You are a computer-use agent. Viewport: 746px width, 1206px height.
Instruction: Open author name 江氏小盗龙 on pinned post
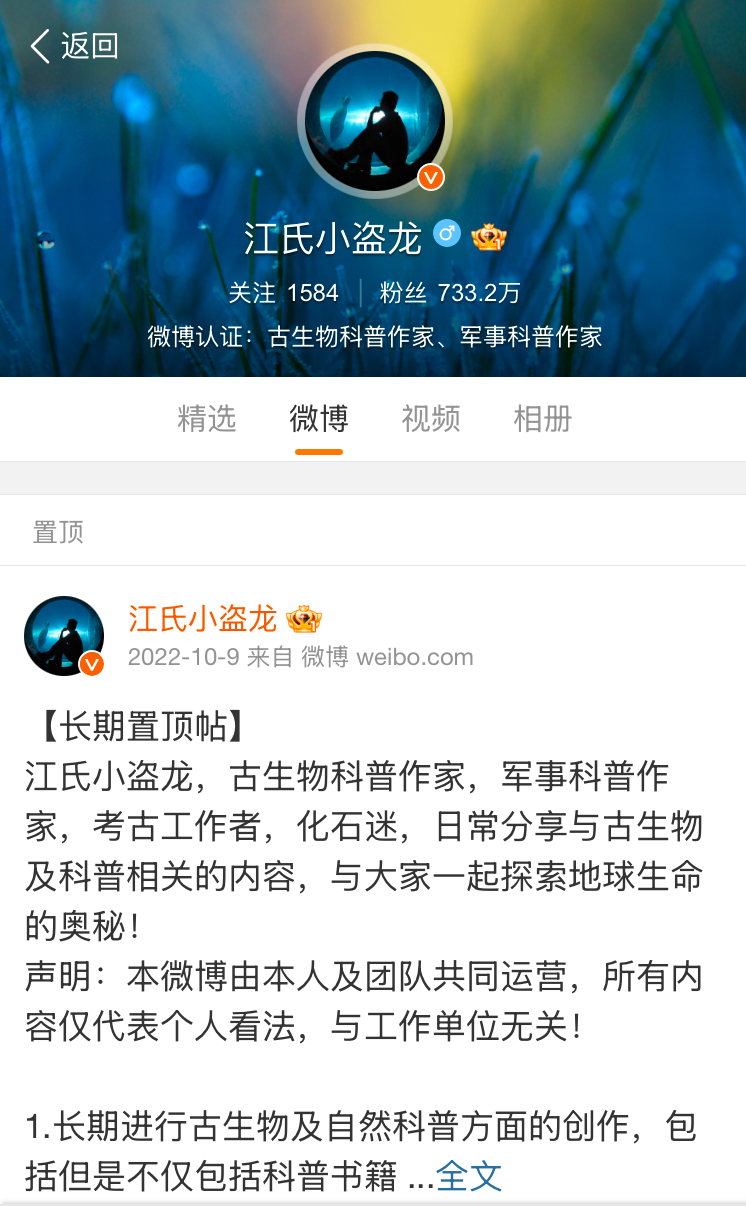(202, 619)
